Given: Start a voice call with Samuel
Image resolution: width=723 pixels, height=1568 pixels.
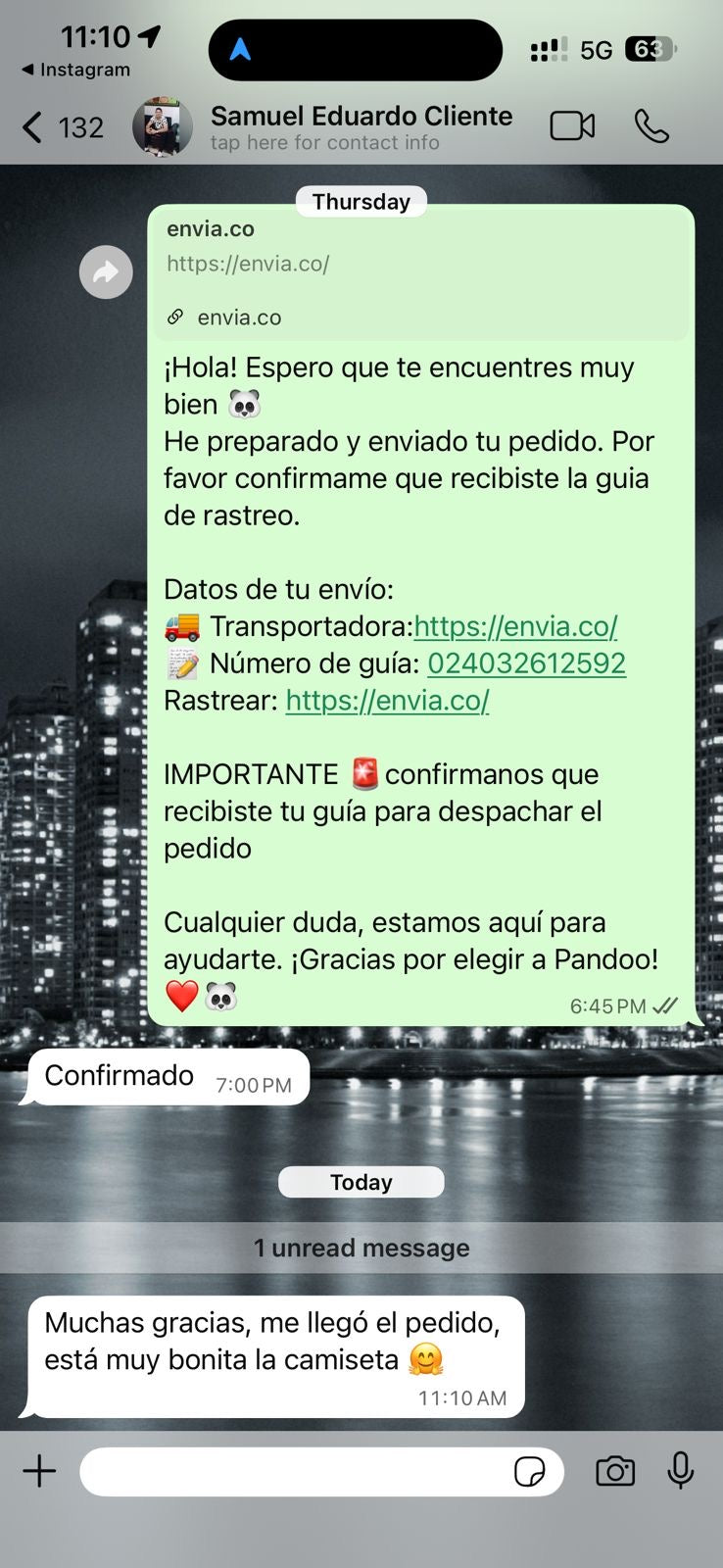Looking at the screenshot, I should (x=651, y=126).
